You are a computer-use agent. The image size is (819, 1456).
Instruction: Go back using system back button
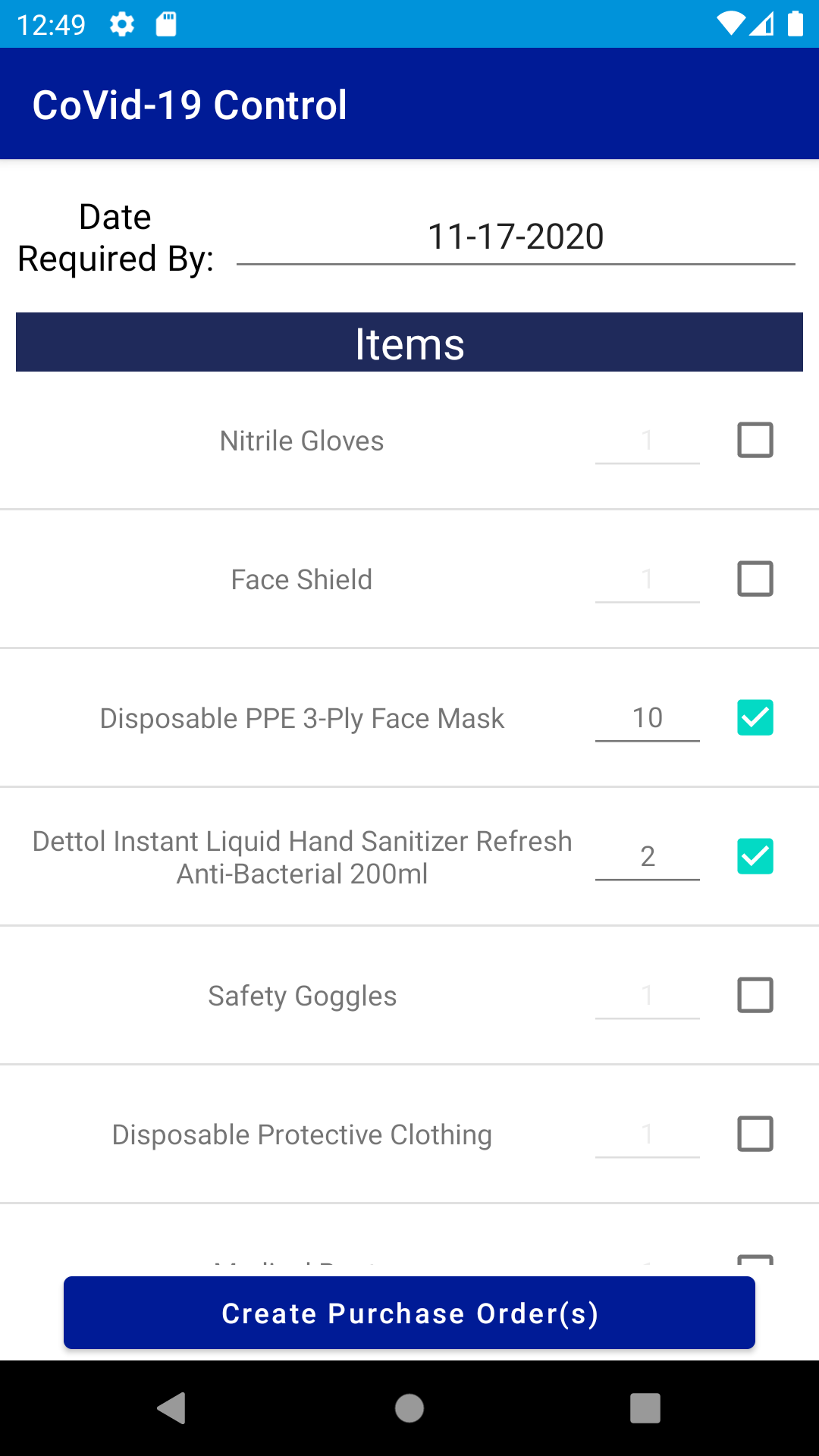(172, 1408)
